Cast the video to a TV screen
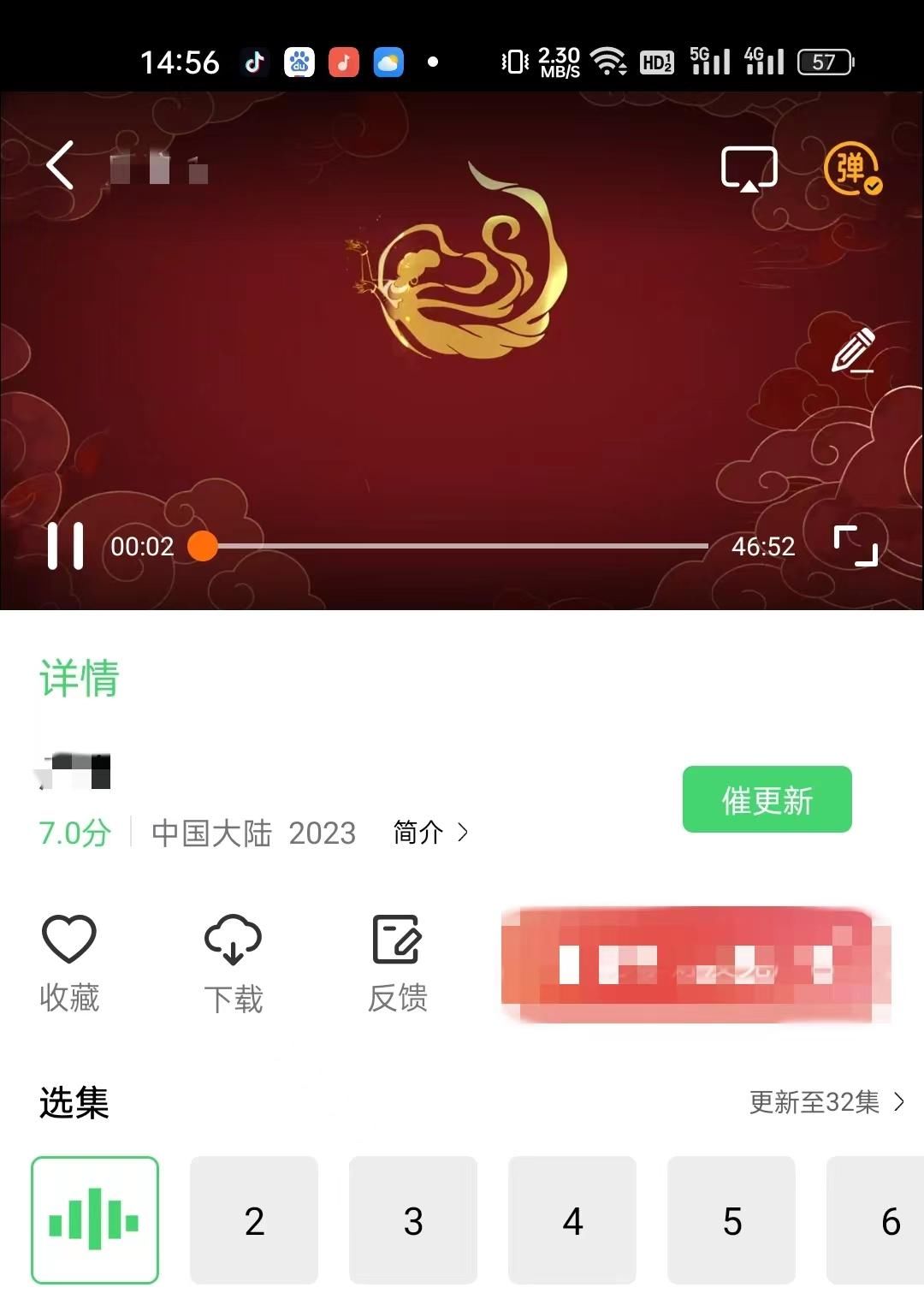924x1305 pixels. tap(749, 168)
